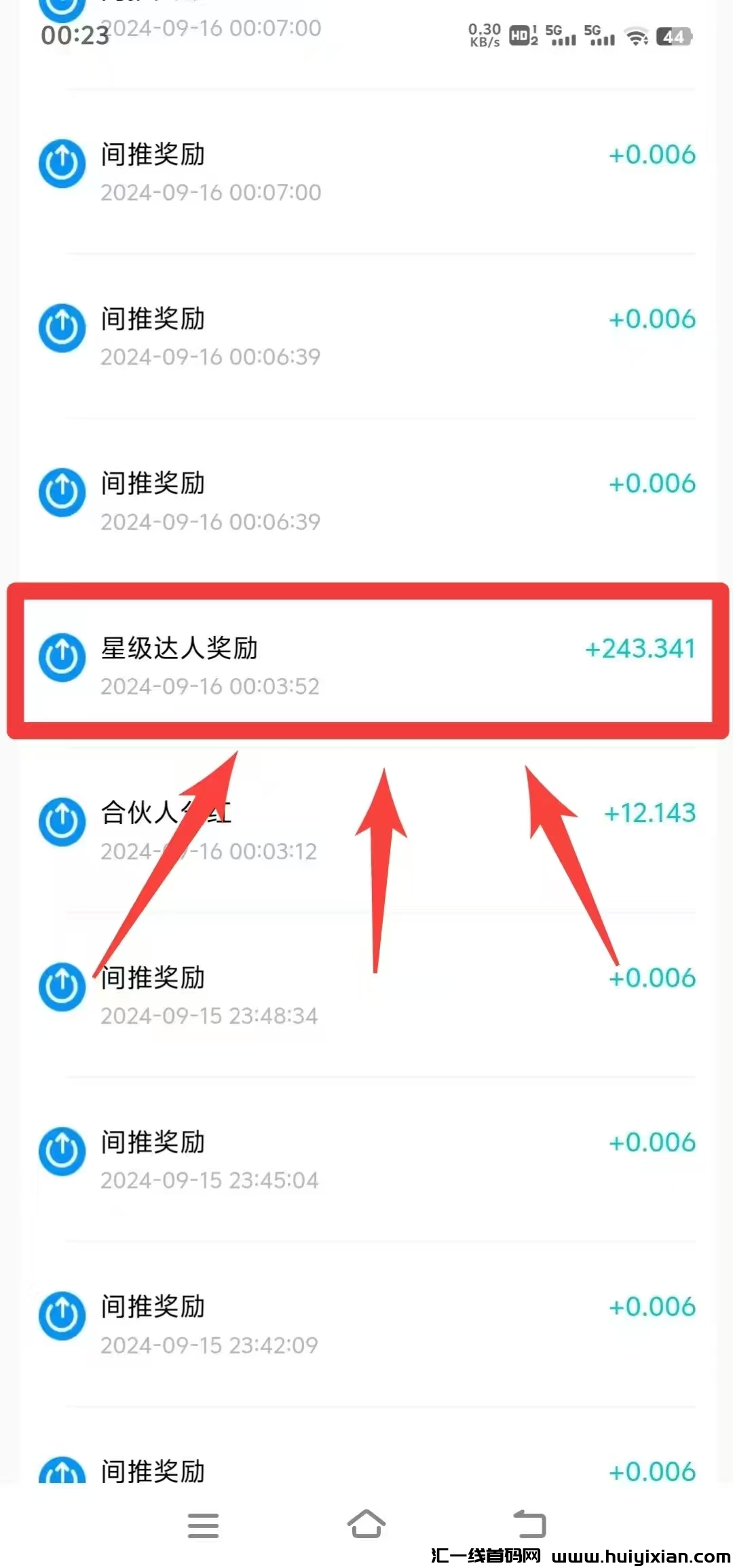
Task: Open the 间推奖励 record from 23:42:09
Action: (366, 1324)
